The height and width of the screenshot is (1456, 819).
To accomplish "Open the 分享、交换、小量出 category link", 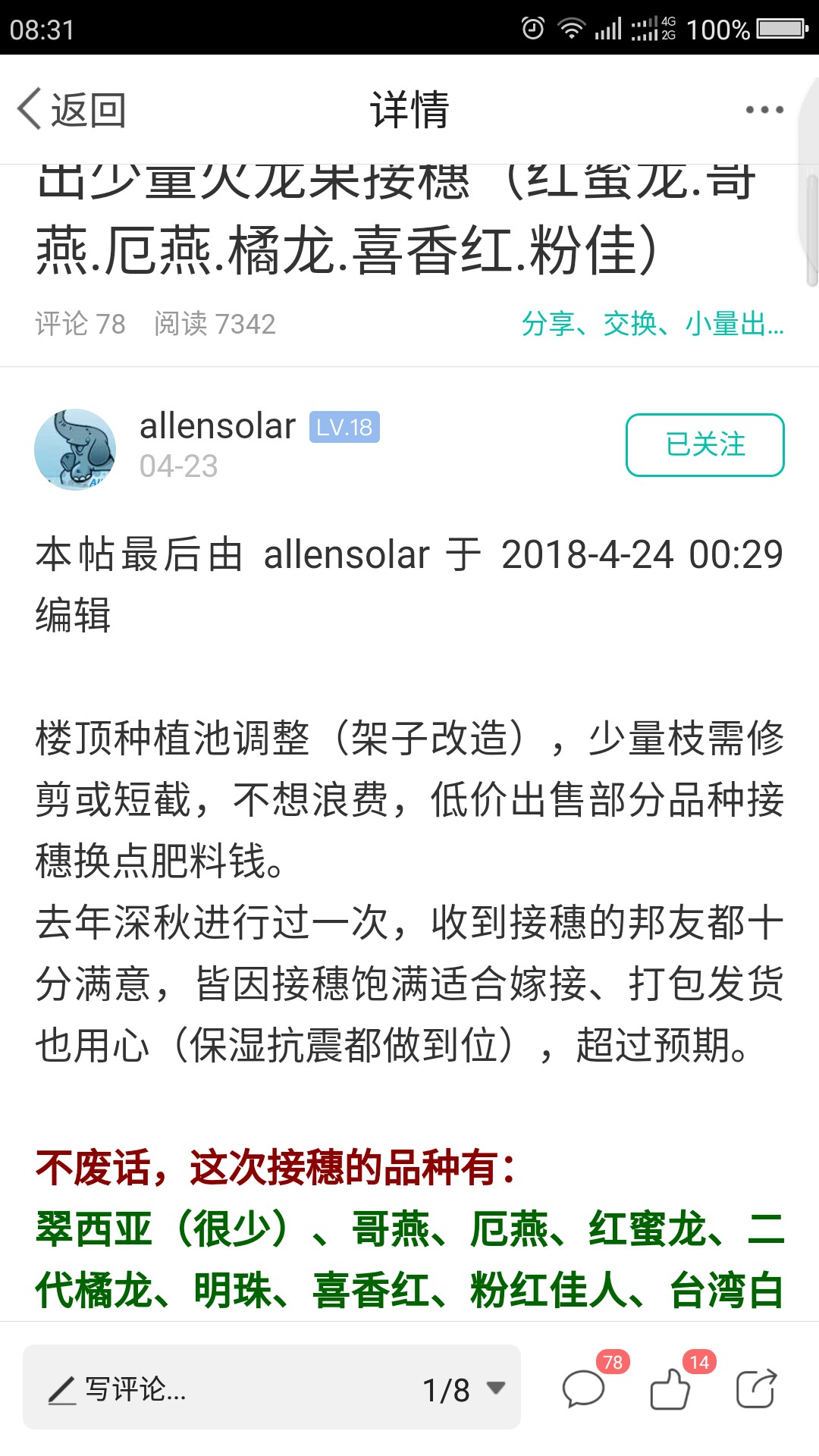I will tap(652, 324).
